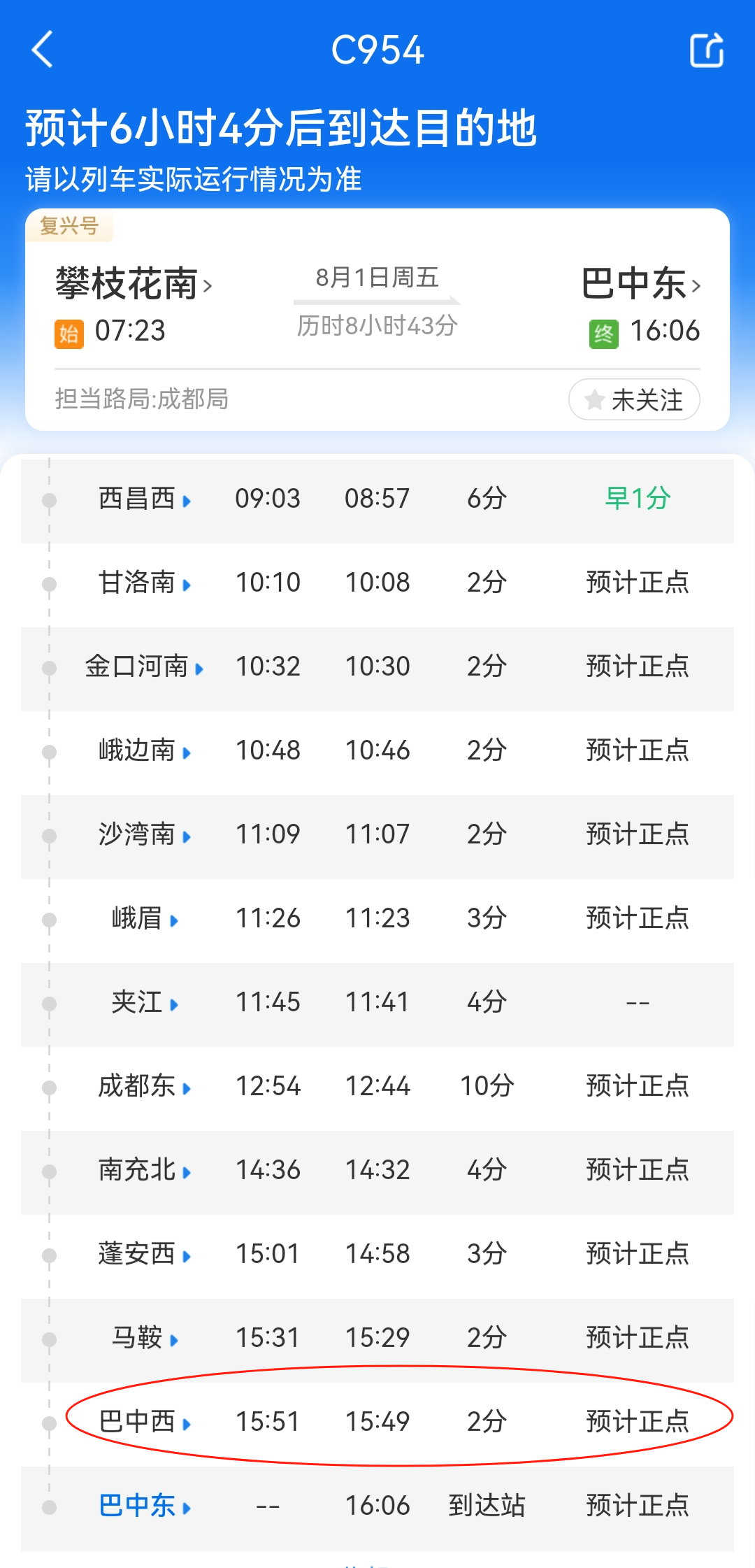The image size is (755, 1568).
Task: Select the 巴中西 station row
Action: pyautogui.click(x=377, y=1425)
